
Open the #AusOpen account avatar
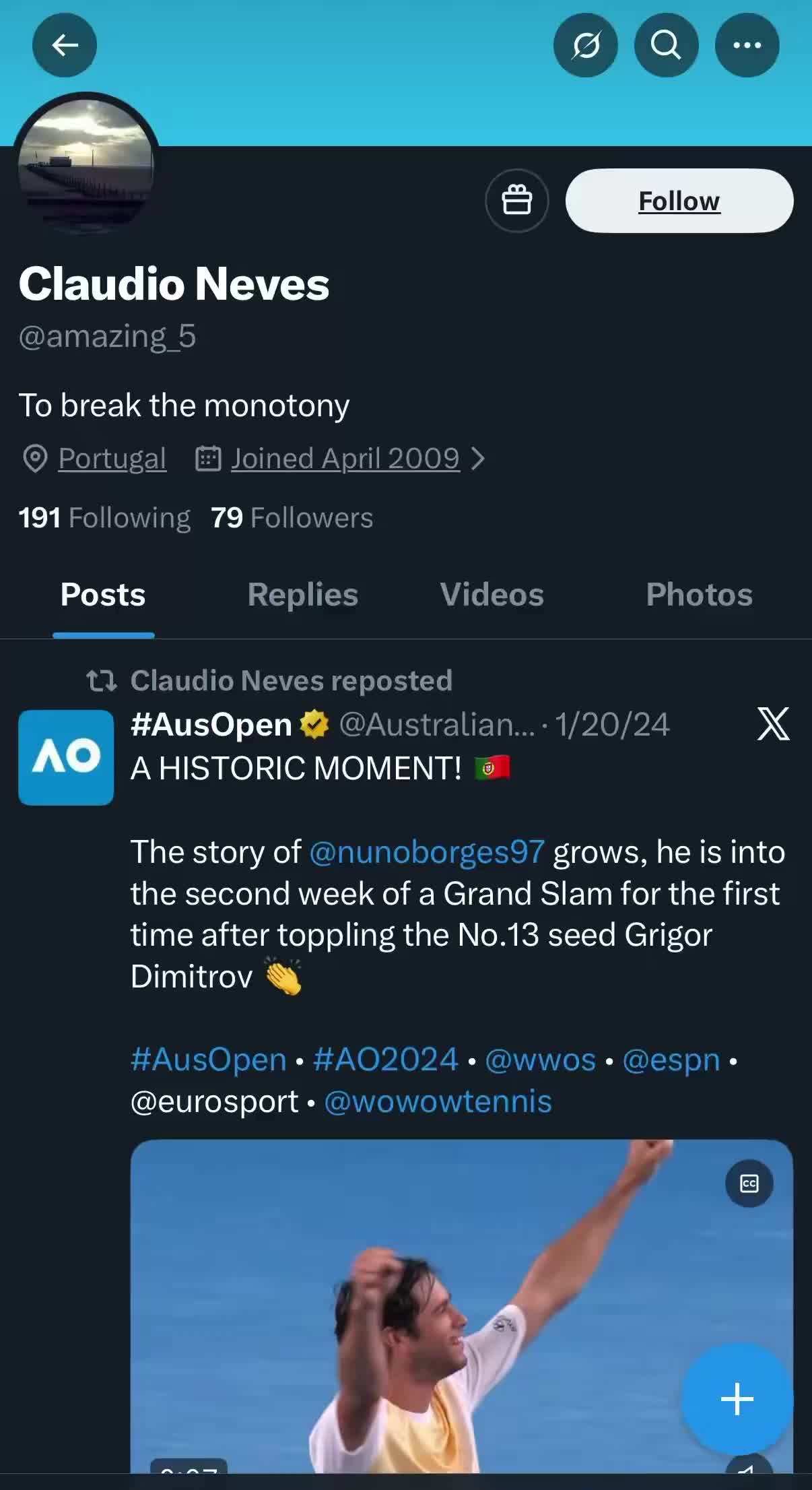(66, 757)
